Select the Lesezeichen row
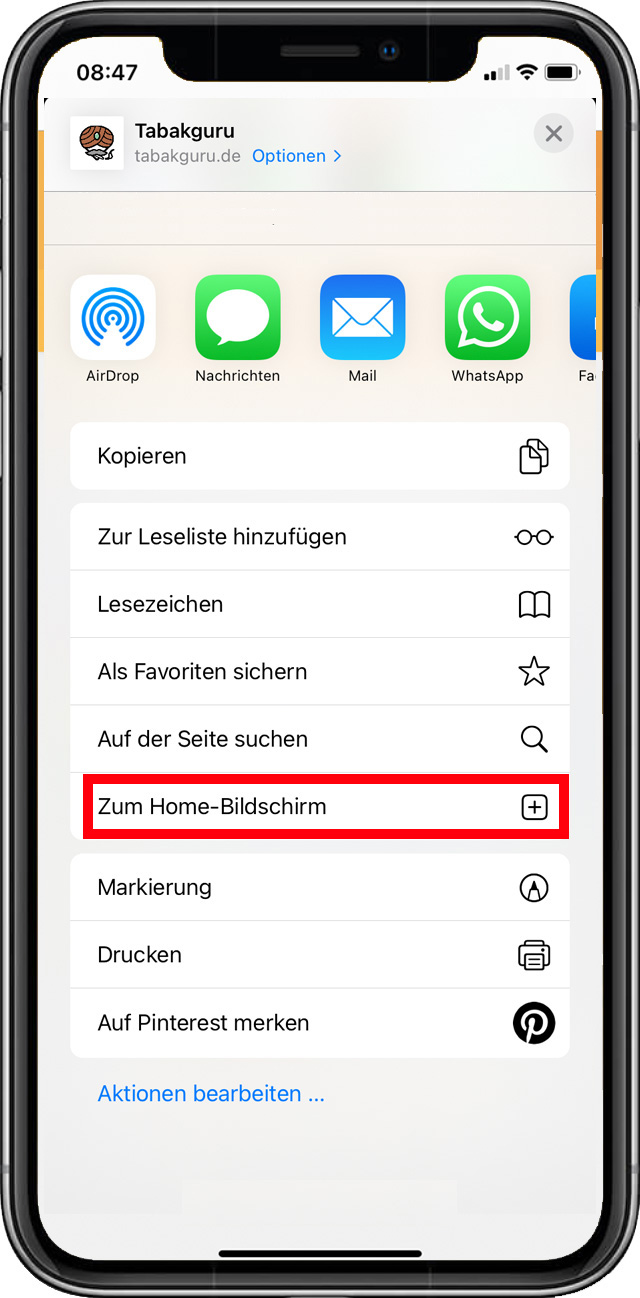This screenshot has width=640, height=1298. (320, 604)
